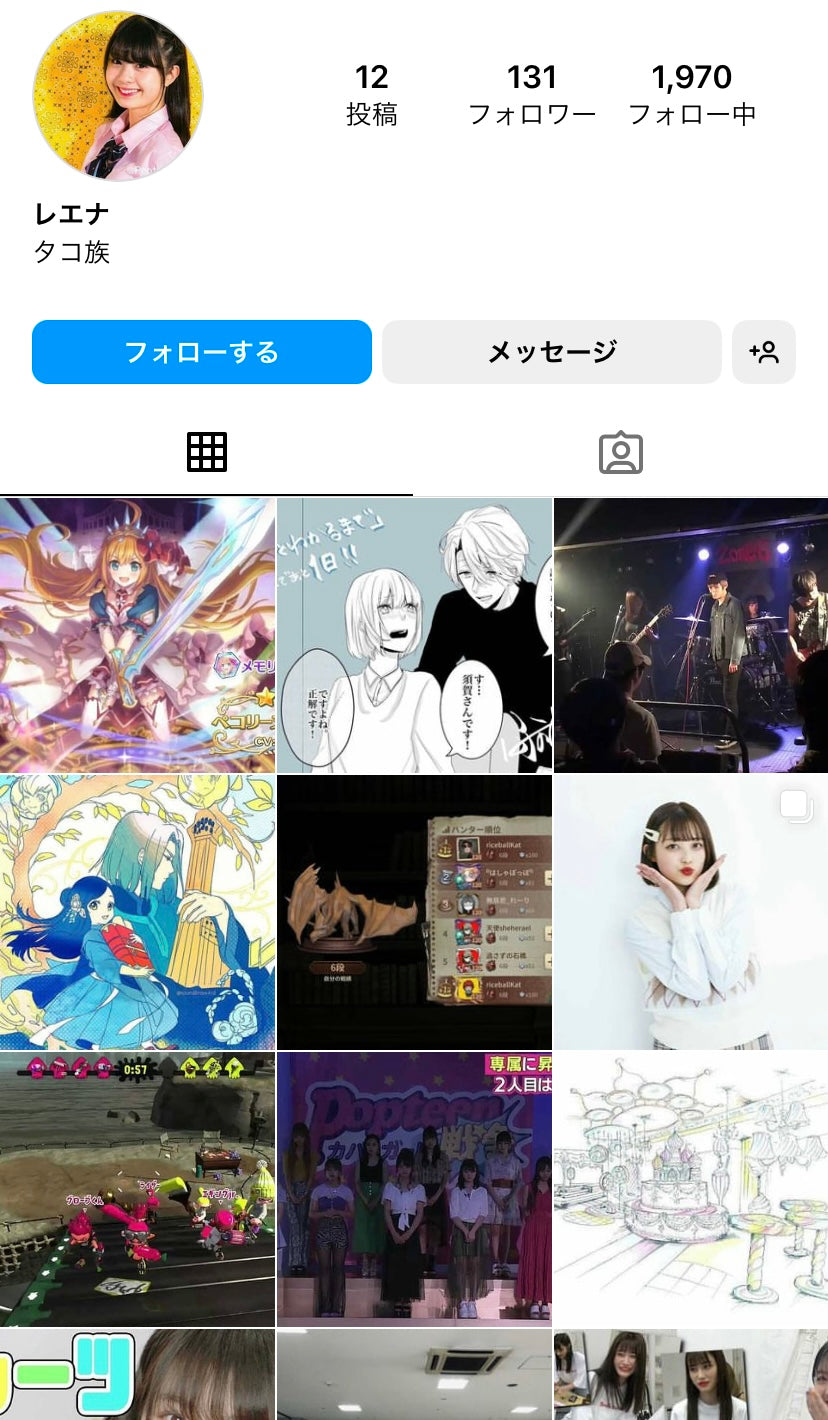The height and width of the screenshot is (1420, 828).
Task: Open the illustration with blue-haired girl and harp
Action: pos(137,912)
